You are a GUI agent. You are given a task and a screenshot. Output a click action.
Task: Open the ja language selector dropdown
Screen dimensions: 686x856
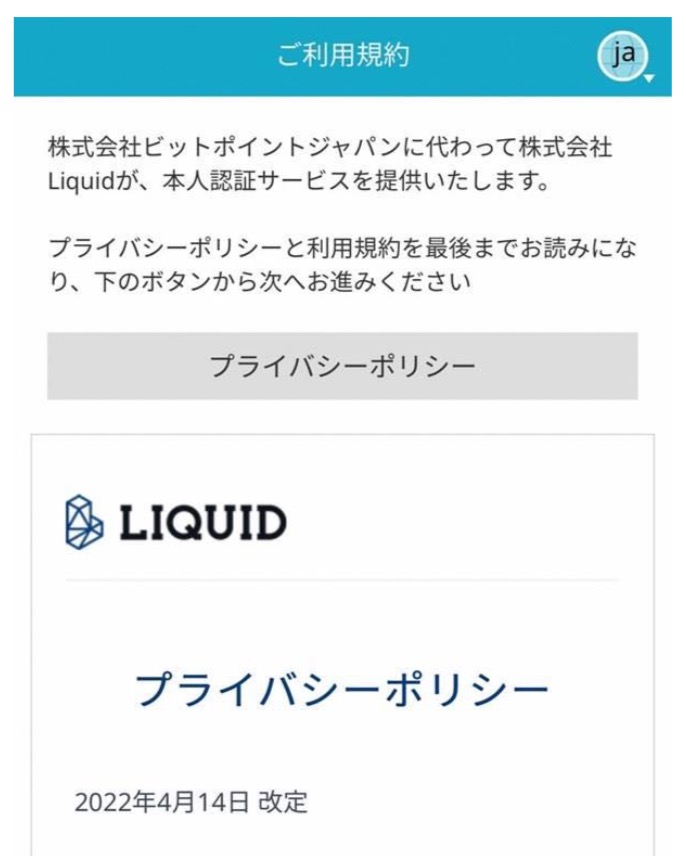626,55
